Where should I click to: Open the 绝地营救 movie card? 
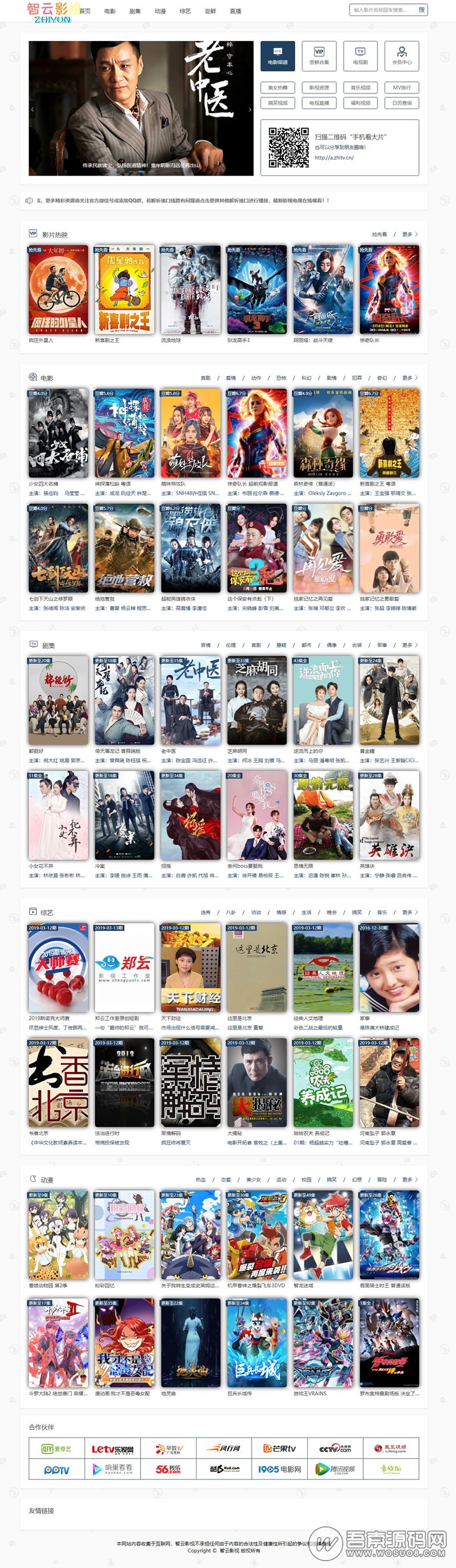click(x=124, y=549)
